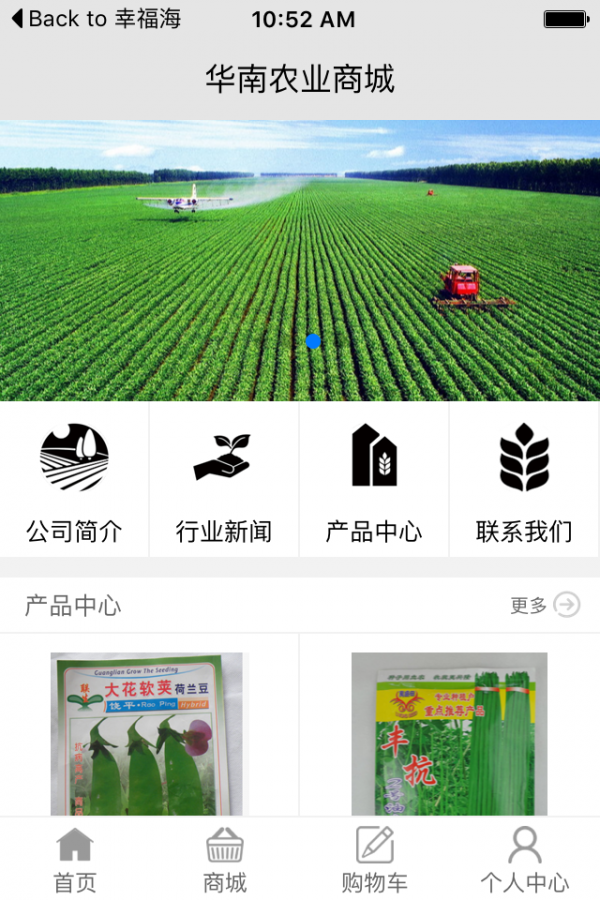600x900 pixels.
Task: Go to the 个人中心 profile tab
Action: coord(525,860)
